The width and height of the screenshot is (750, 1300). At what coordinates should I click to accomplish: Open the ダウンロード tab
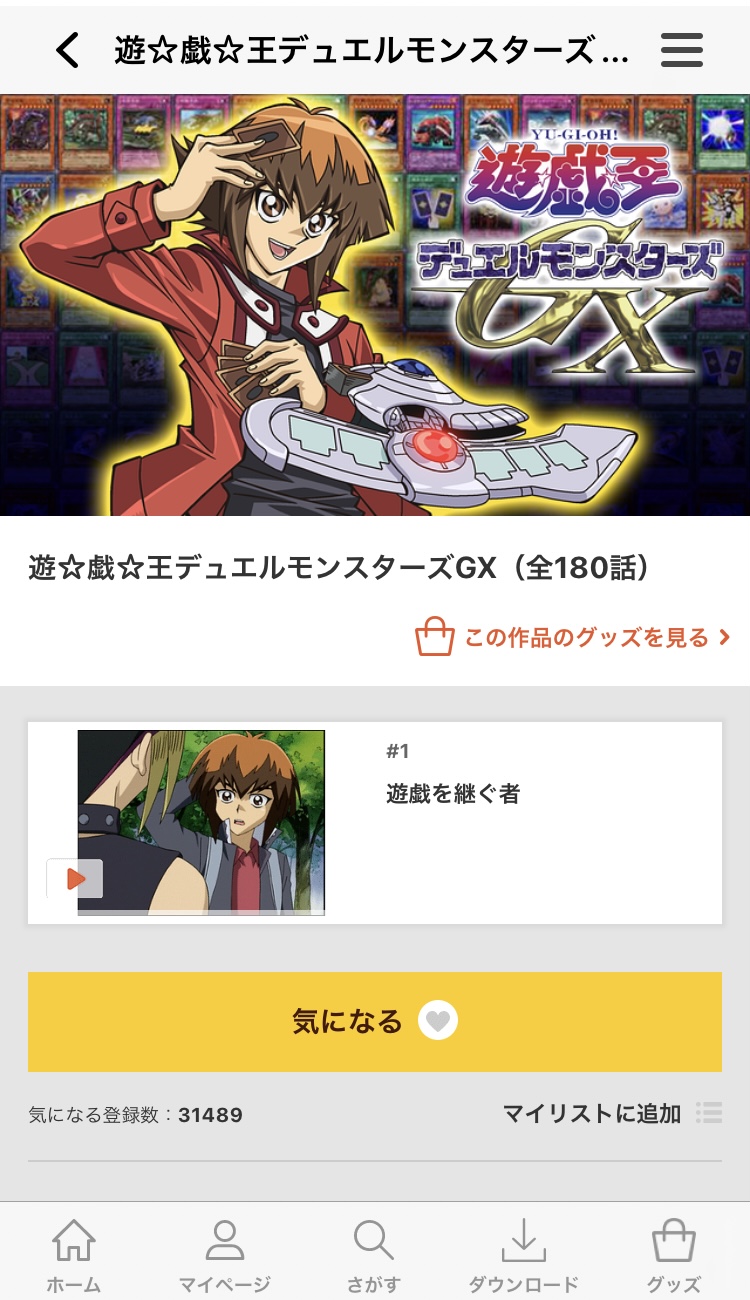523,1255
